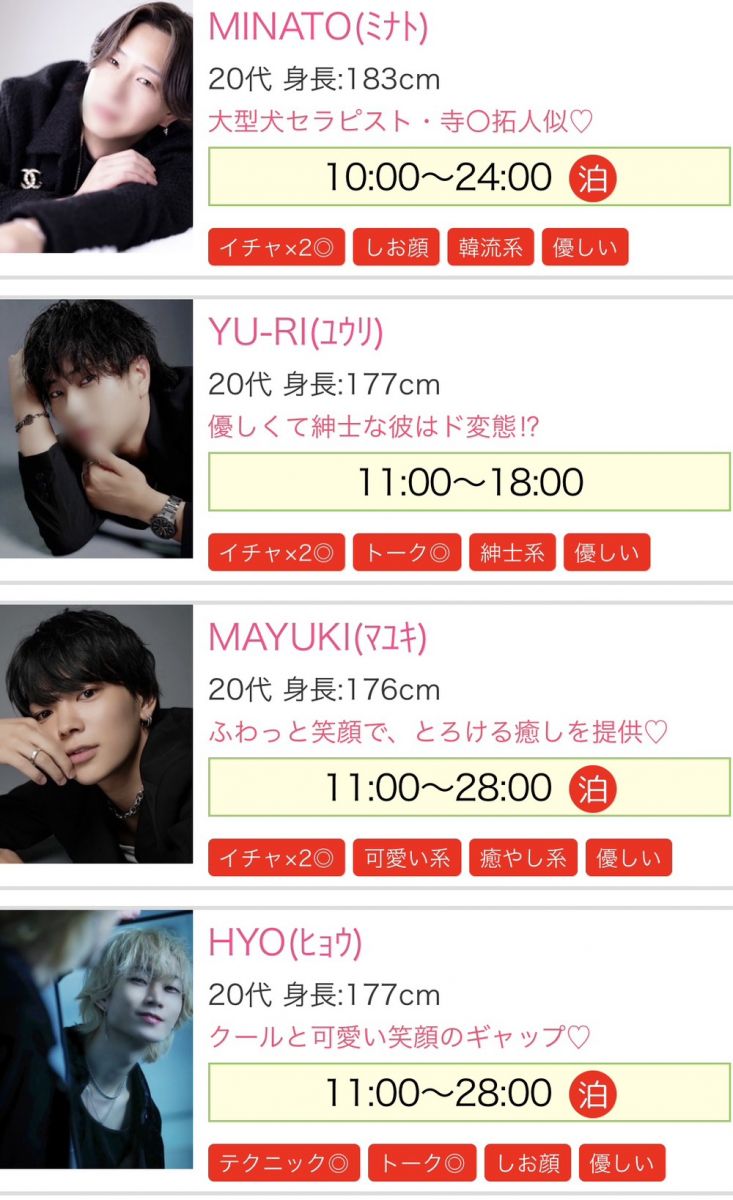The width and height of the screenshot is (733, 1200).
Task: Open HYO's profile card
Action: pos(285,942)
